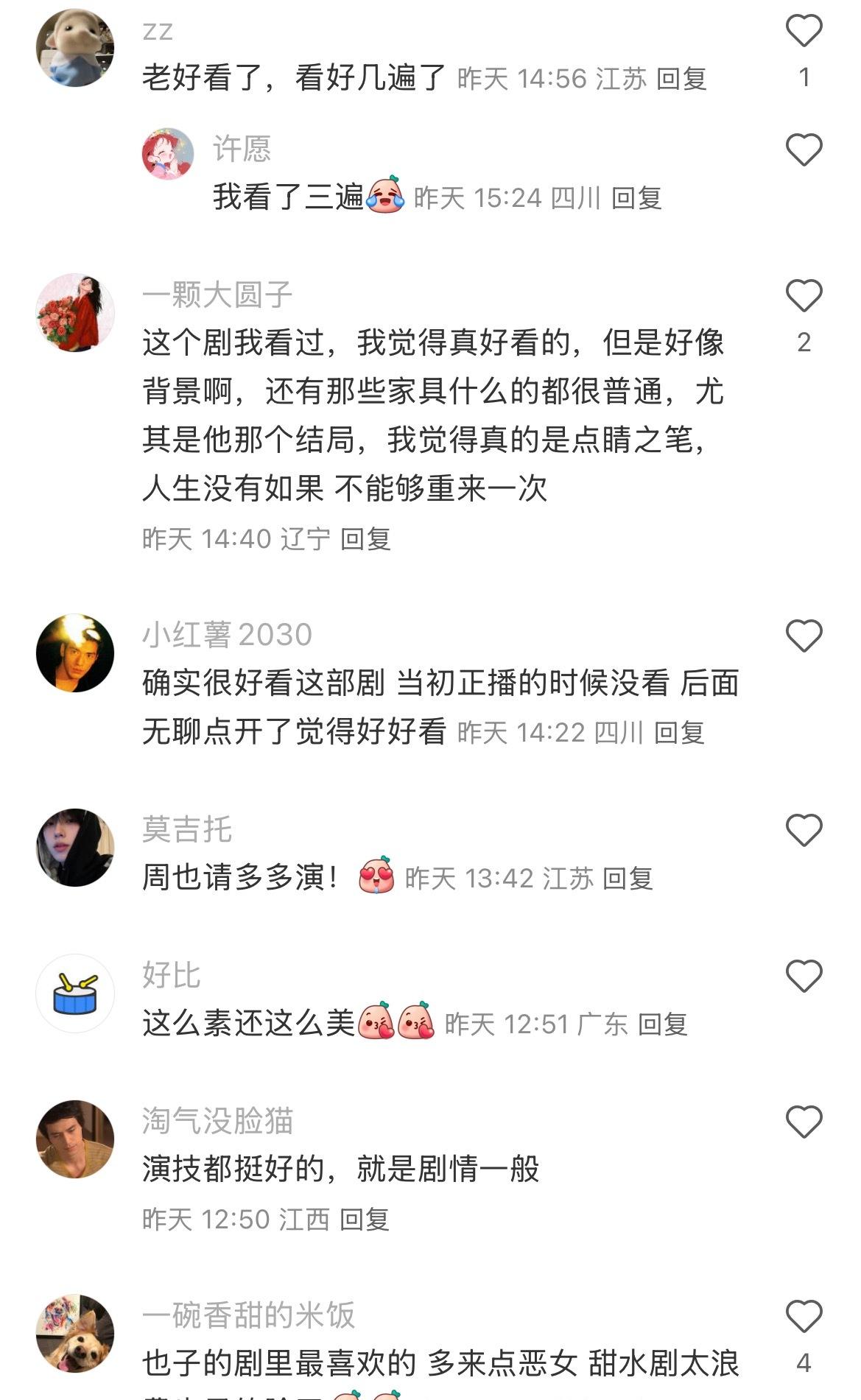
Task: Like 淘气没脸猫's comment
Action: 804,1122
